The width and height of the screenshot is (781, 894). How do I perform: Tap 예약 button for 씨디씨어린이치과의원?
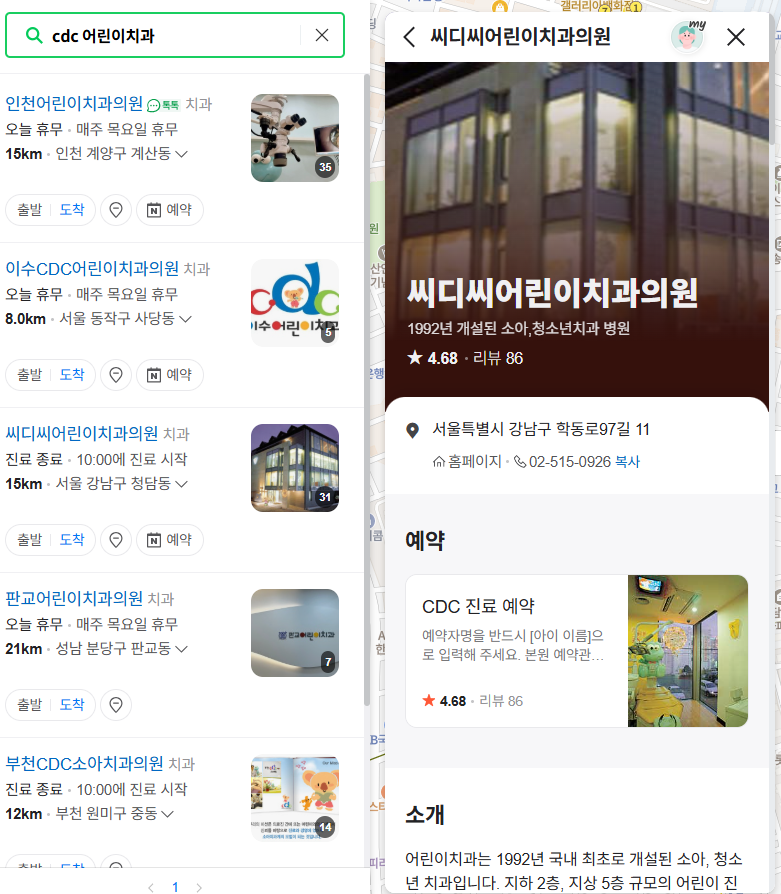(169, 540)
